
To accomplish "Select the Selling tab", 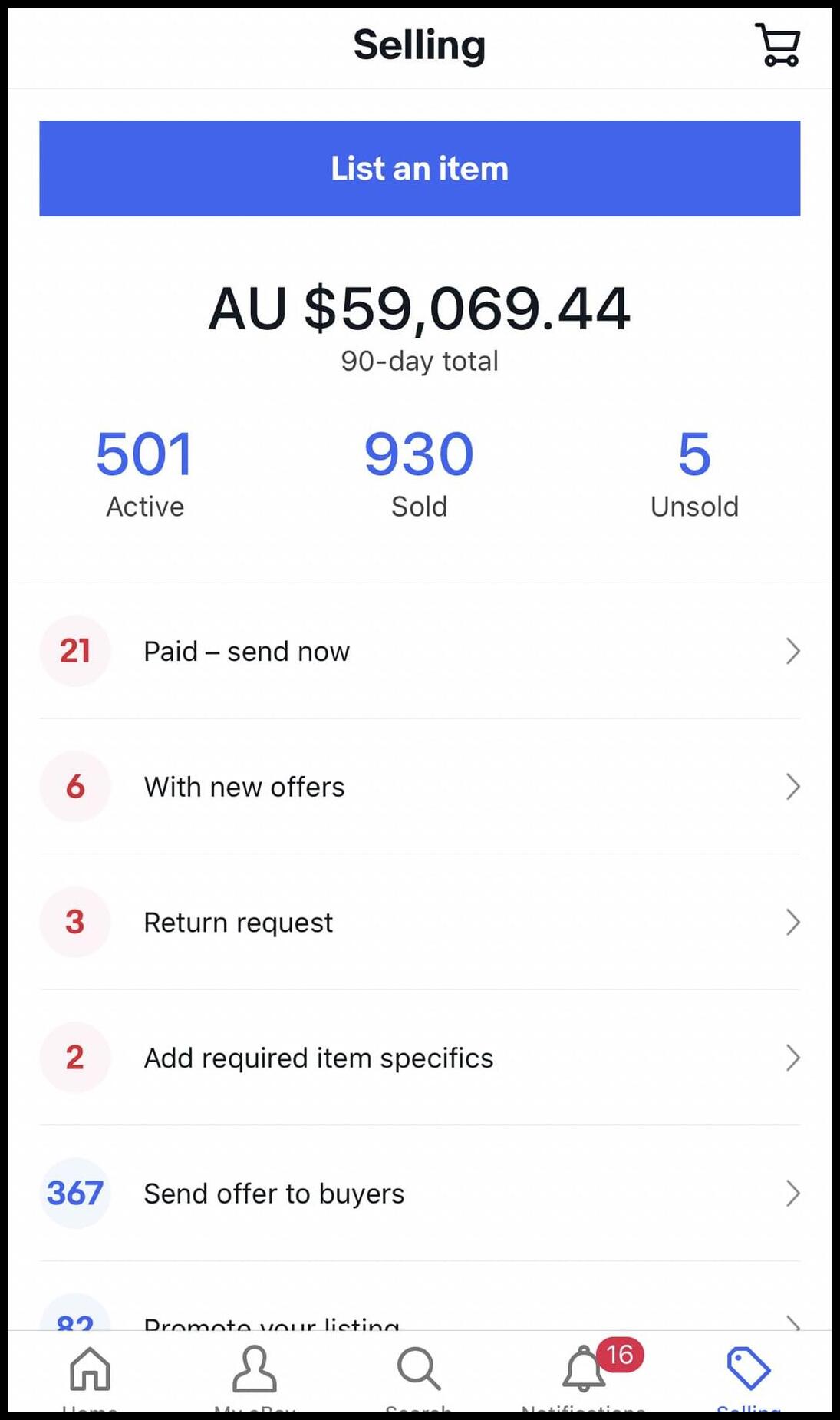I will (749, 1374).
